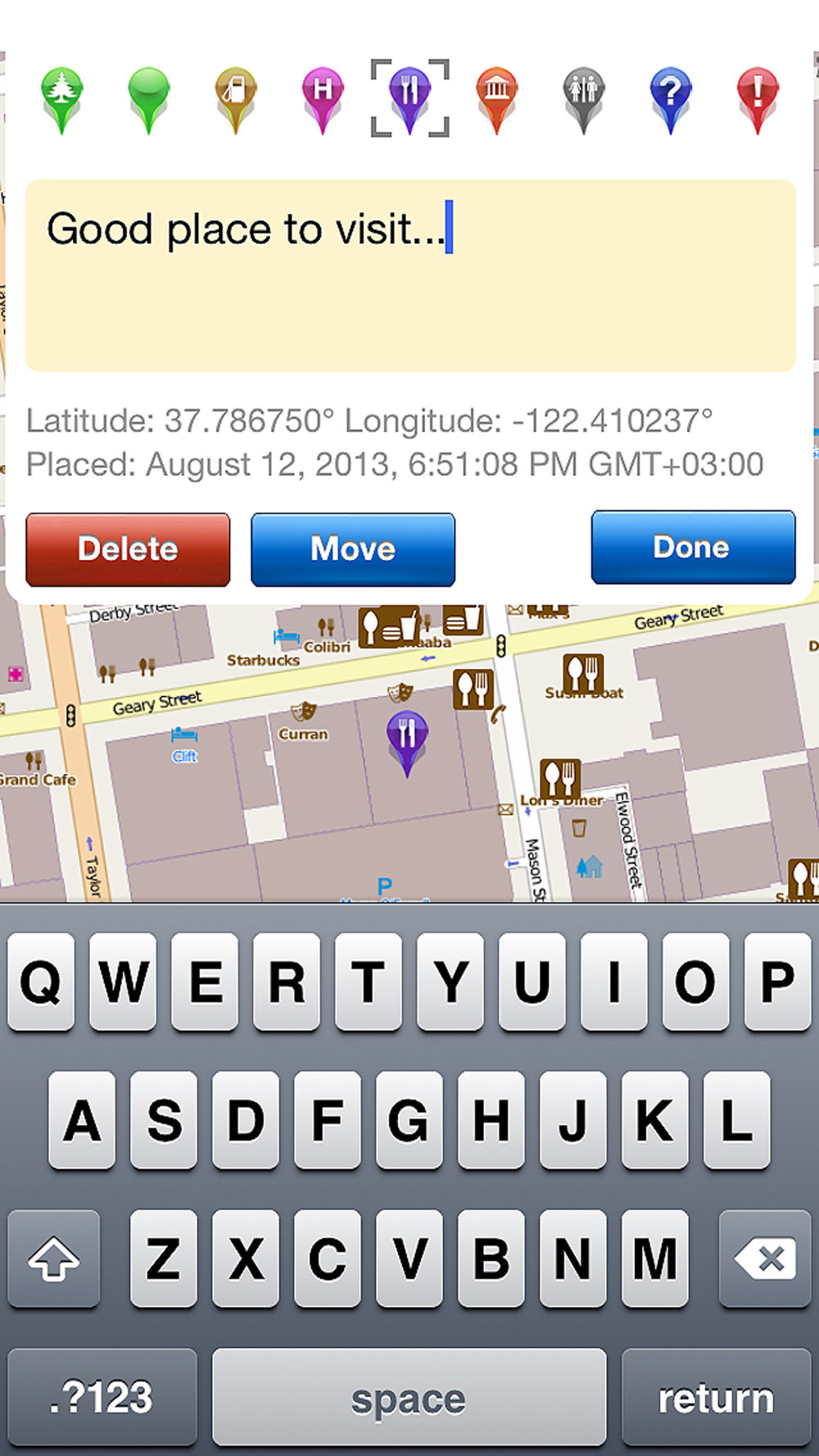Tap the Move button
The height and width of the screenshot is (1456, 819).
pyautogui.click(x=353, y=549)
